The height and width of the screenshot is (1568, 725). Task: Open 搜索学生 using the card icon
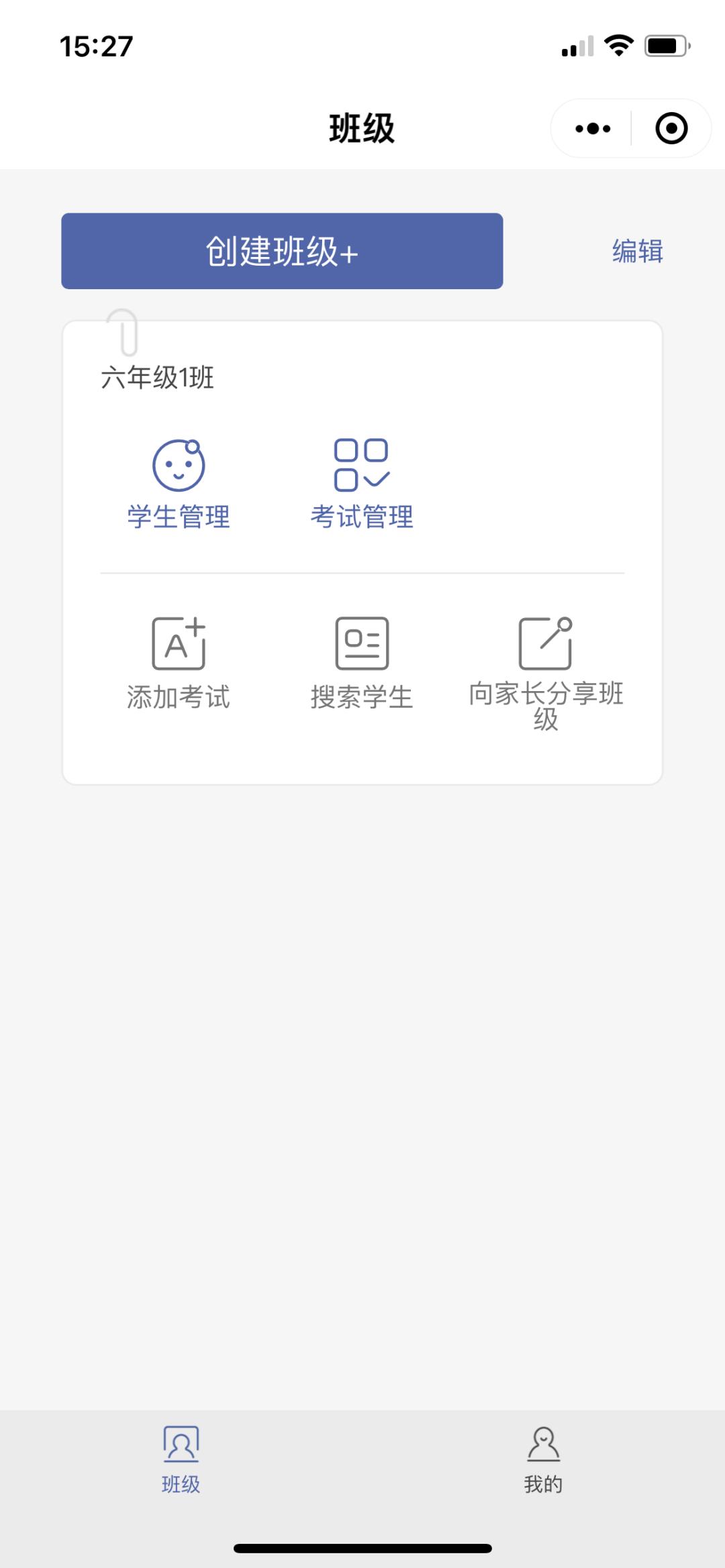[361, 641]
